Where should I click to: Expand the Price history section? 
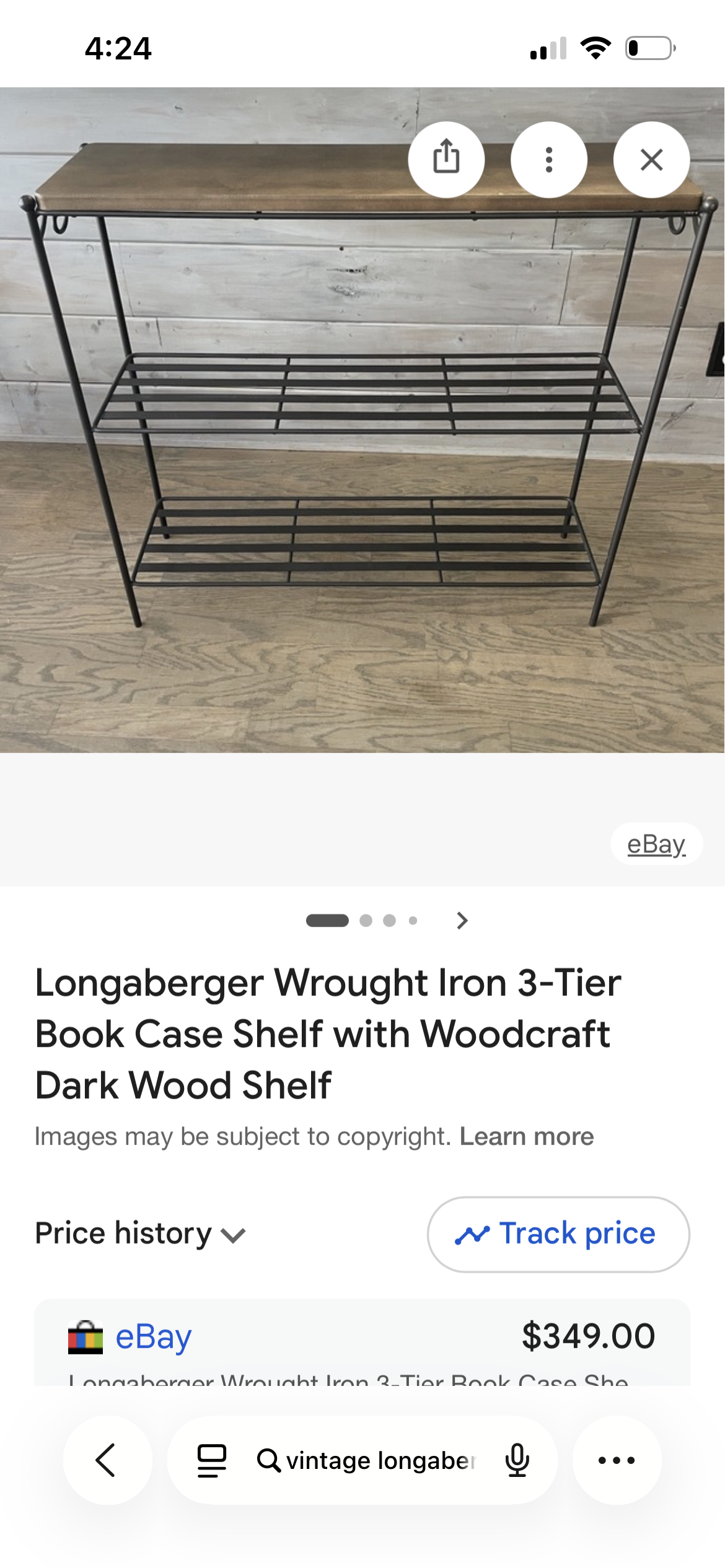tap(141, 1233)
